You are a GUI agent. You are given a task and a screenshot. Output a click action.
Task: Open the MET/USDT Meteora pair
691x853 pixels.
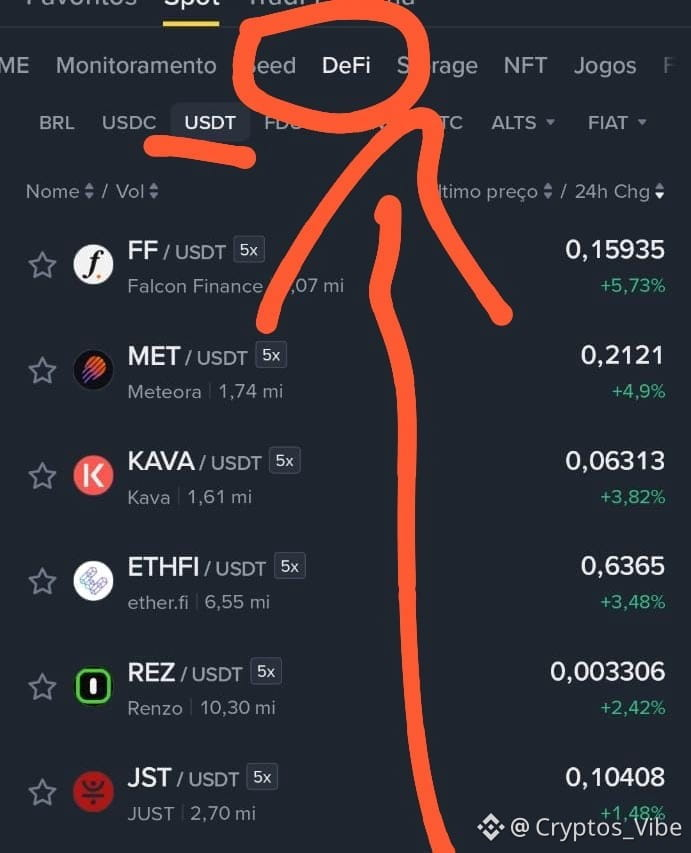pos(346,372)
